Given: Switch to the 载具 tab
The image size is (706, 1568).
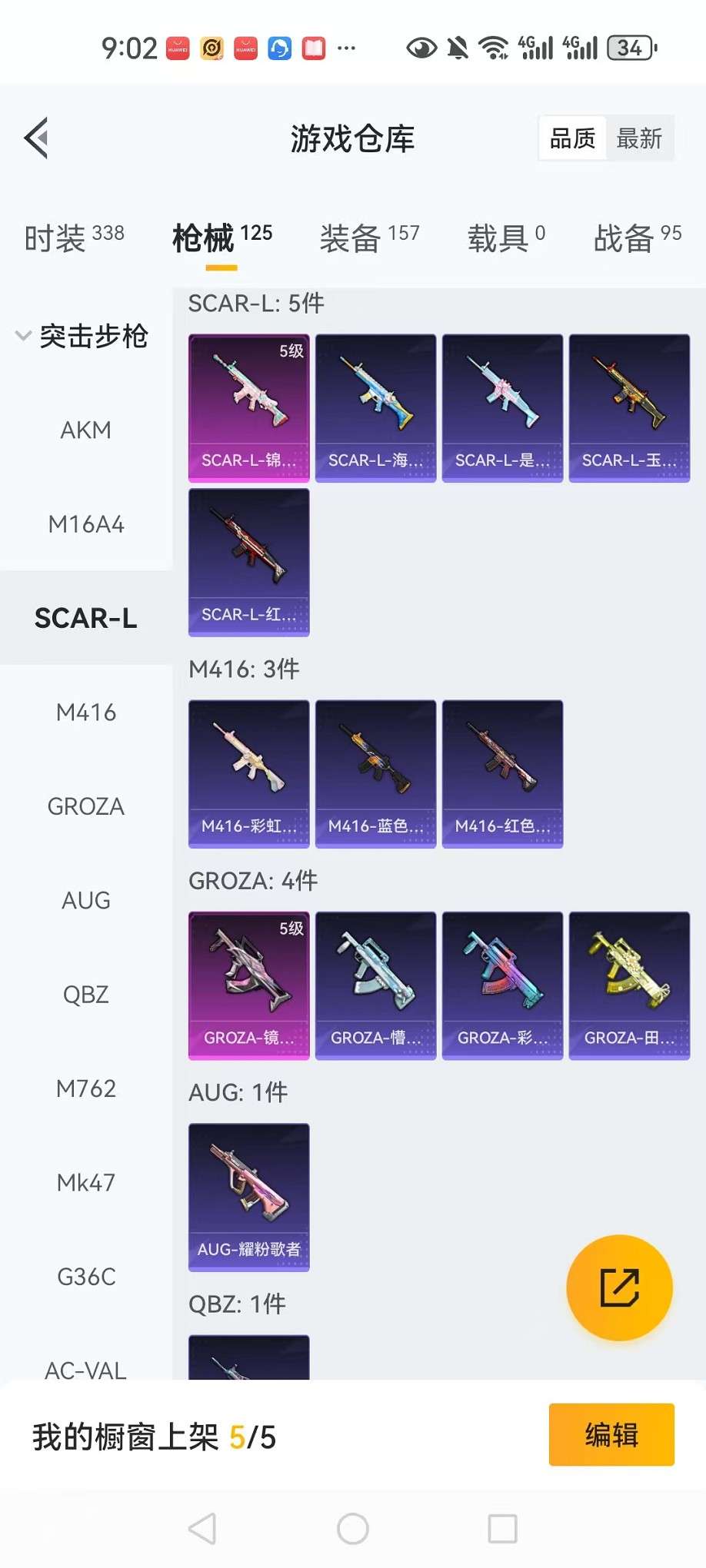Looking at the screenshot, I should tap(506, 238).
